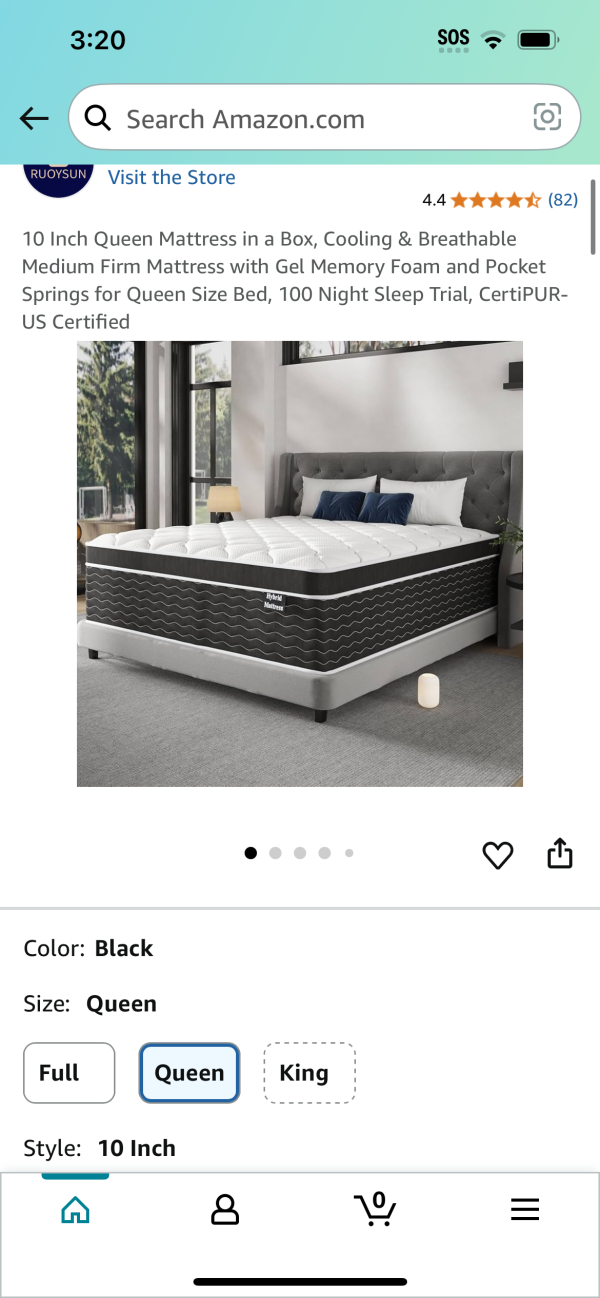Open the account profile tab
Viewport: 600px width, 1298px height.
click(225, 1210)
